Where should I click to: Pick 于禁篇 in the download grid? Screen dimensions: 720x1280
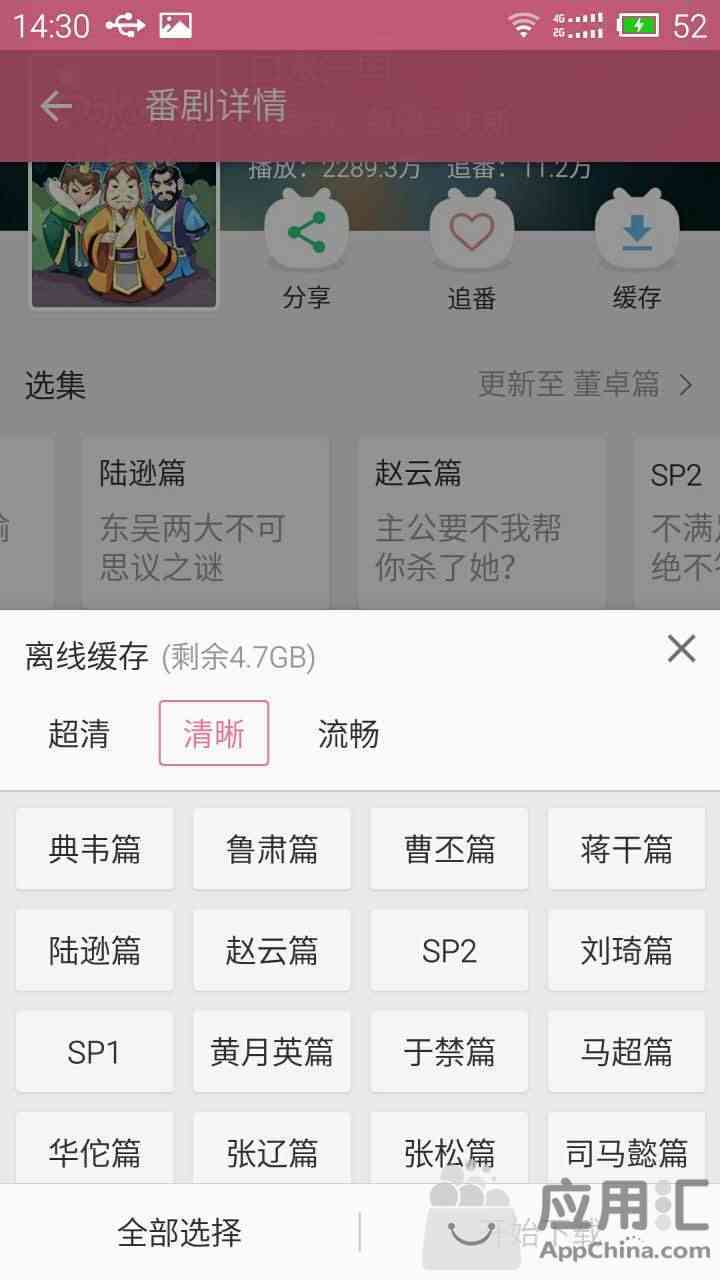449,1051
